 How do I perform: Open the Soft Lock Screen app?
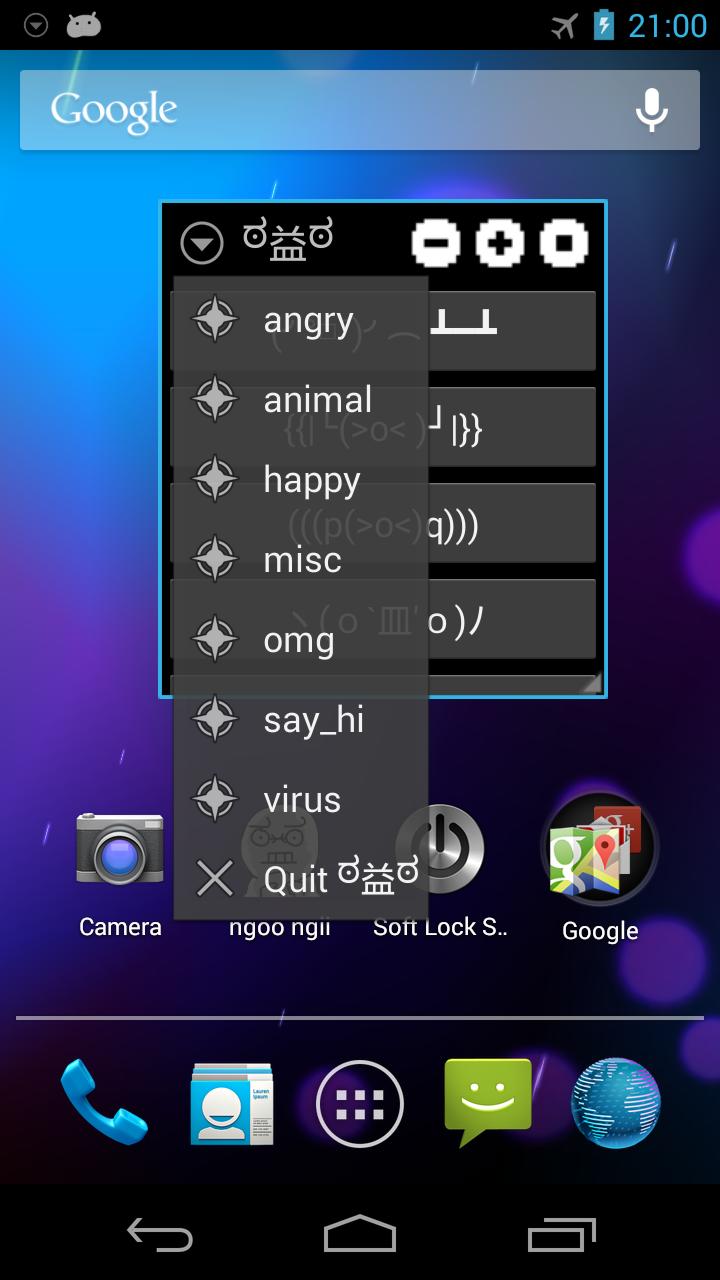click(440, 850)
